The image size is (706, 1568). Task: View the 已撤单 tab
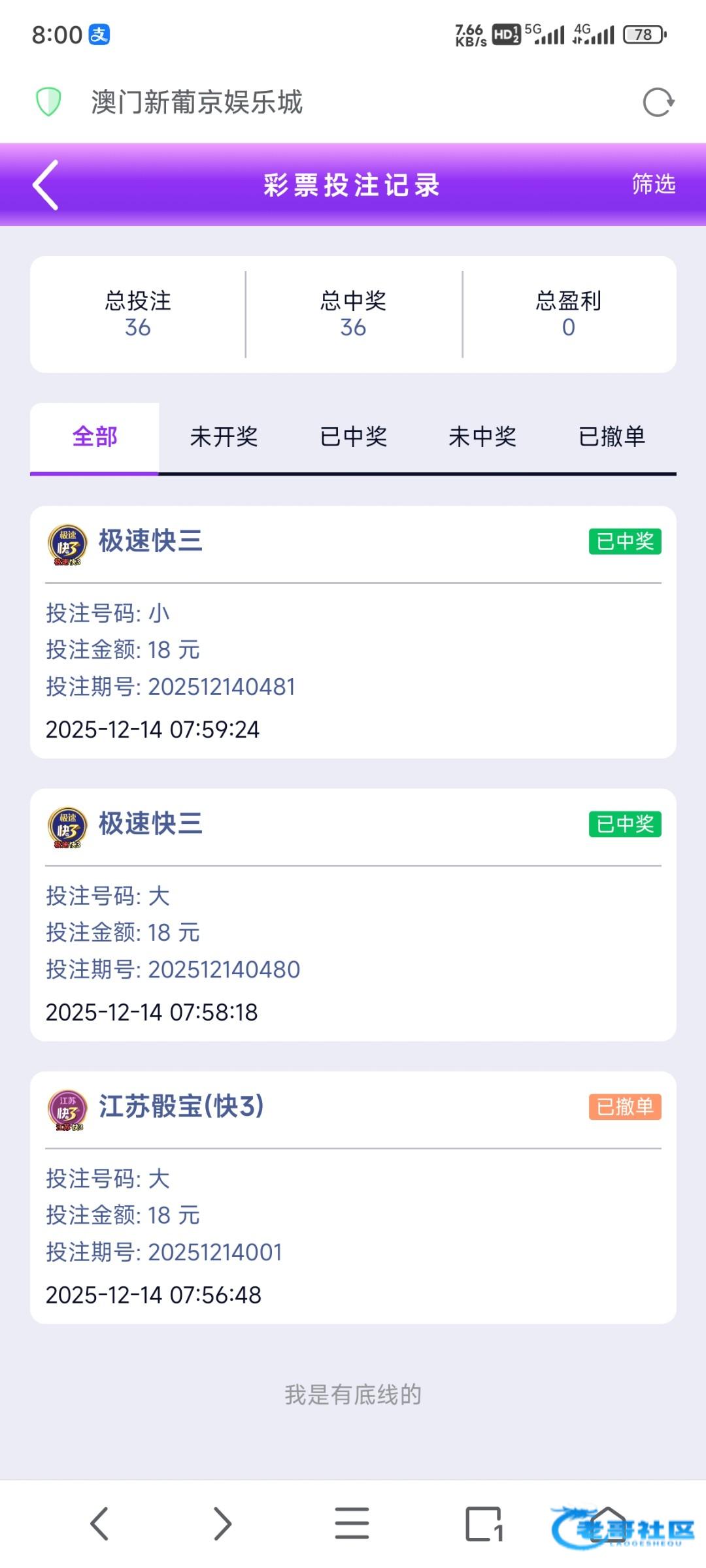(x=612, y=436)
